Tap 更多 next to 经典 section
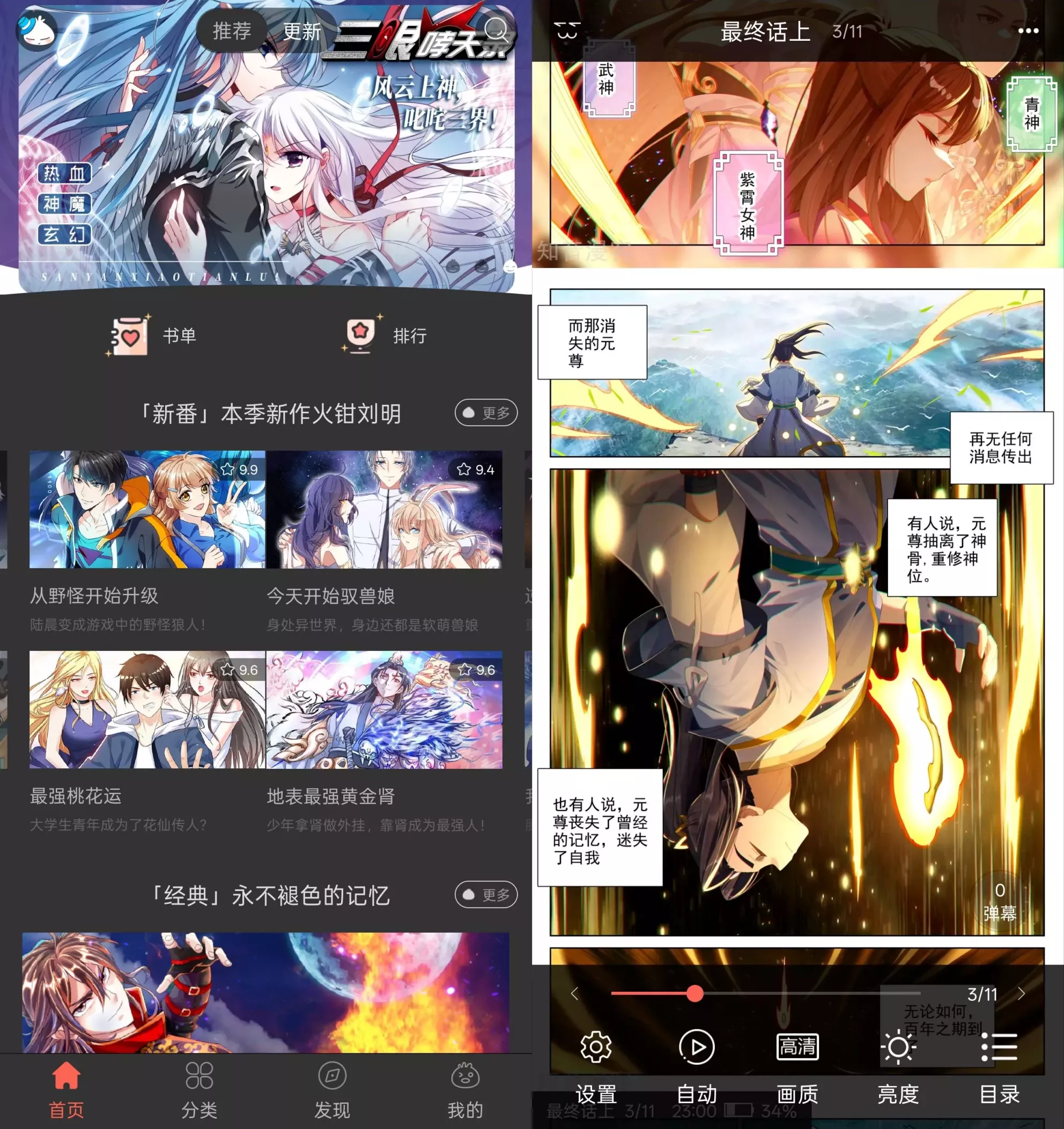 [x=486, y=895]
